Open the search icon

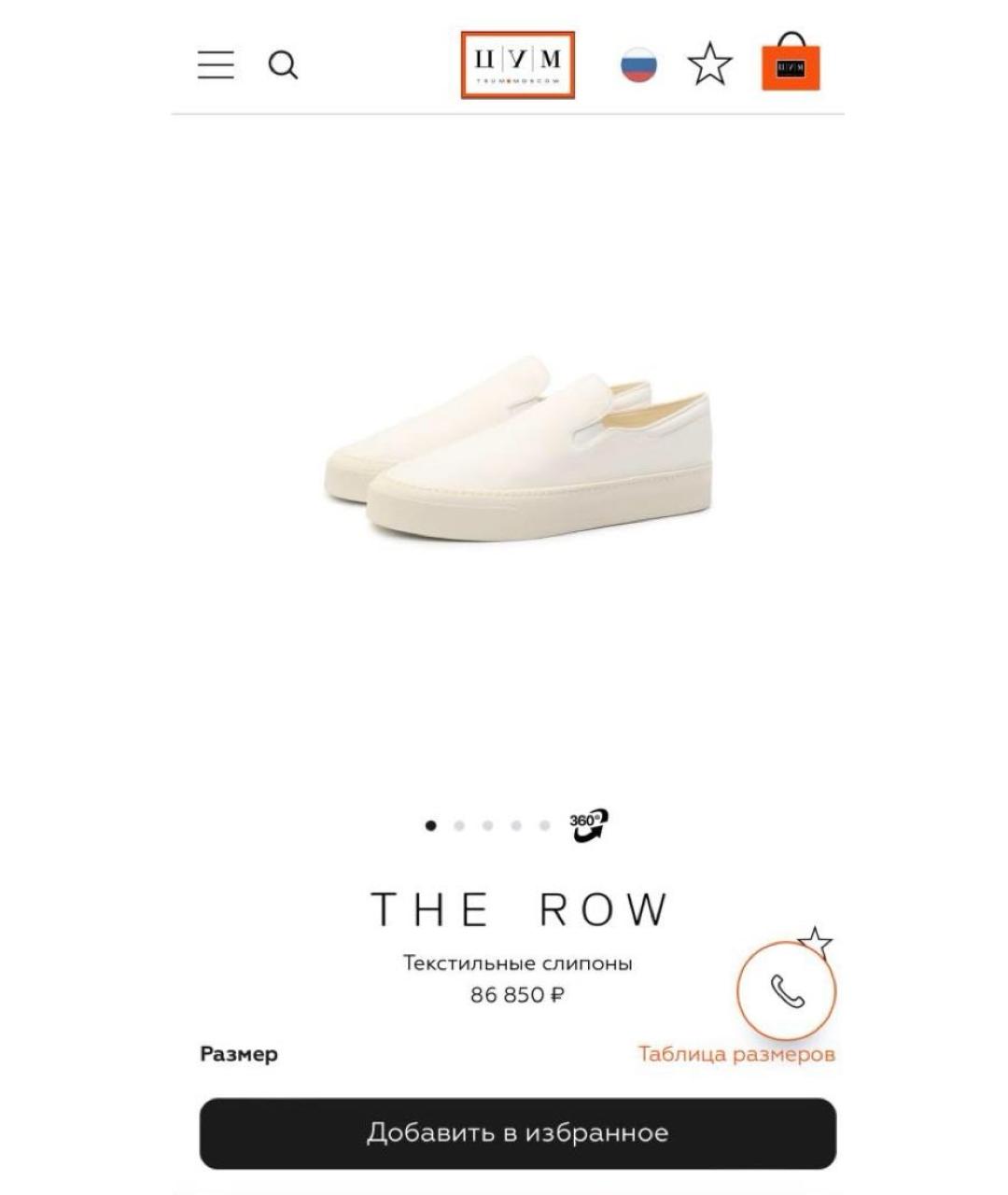point(283,65)
